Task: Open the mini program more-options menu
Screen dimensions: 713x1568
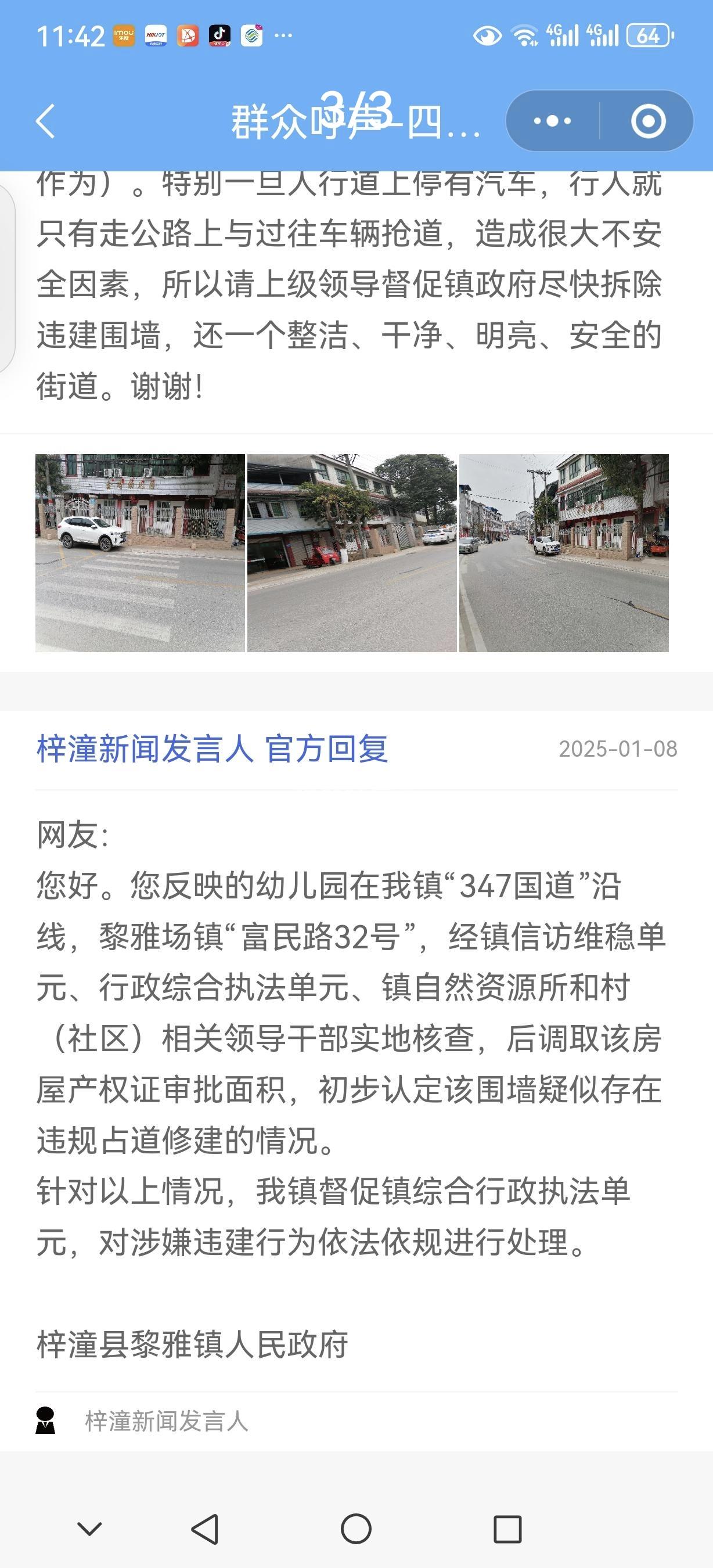Action: [x=552, y=121]
